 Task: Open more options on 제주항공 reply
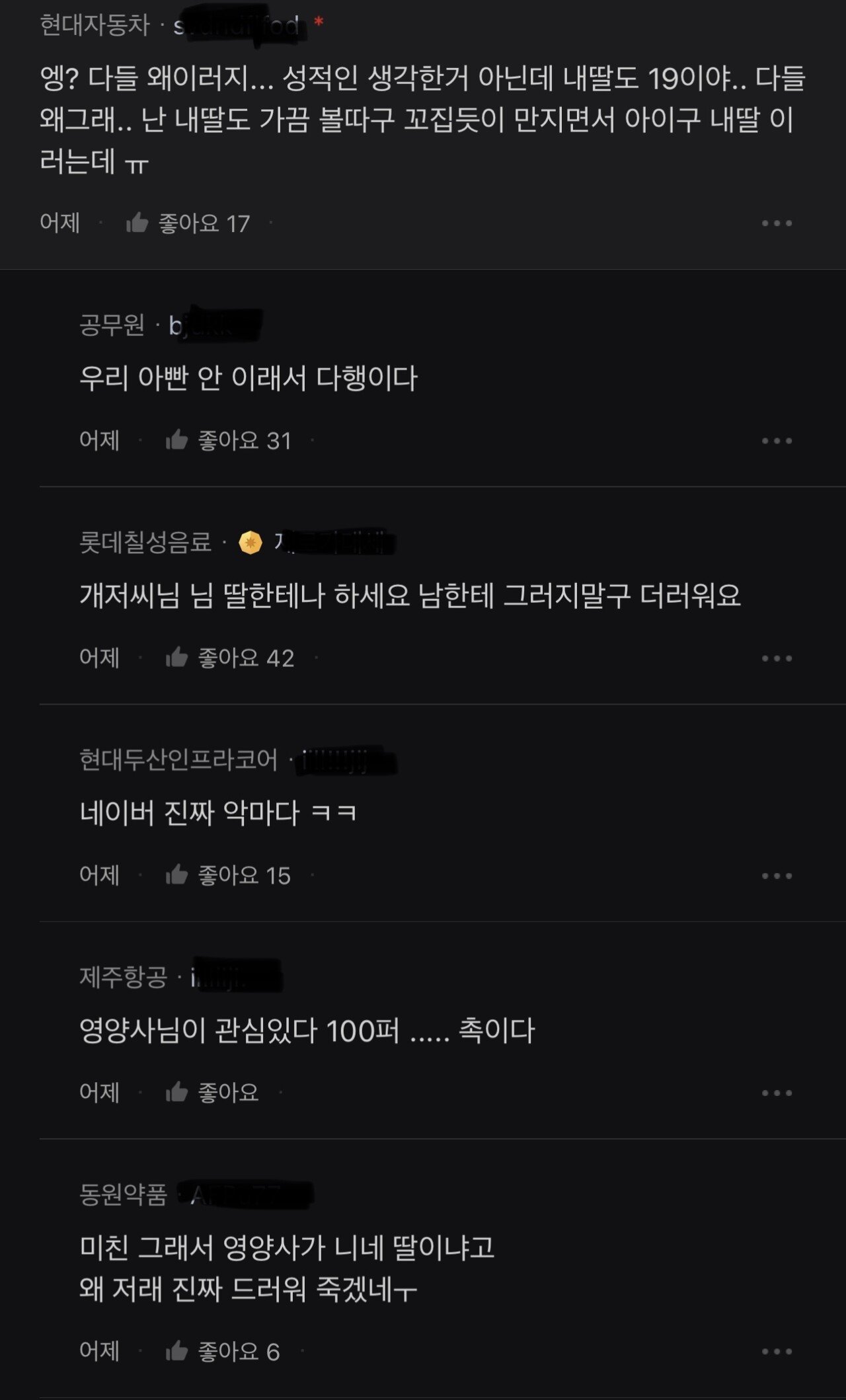777,1093
